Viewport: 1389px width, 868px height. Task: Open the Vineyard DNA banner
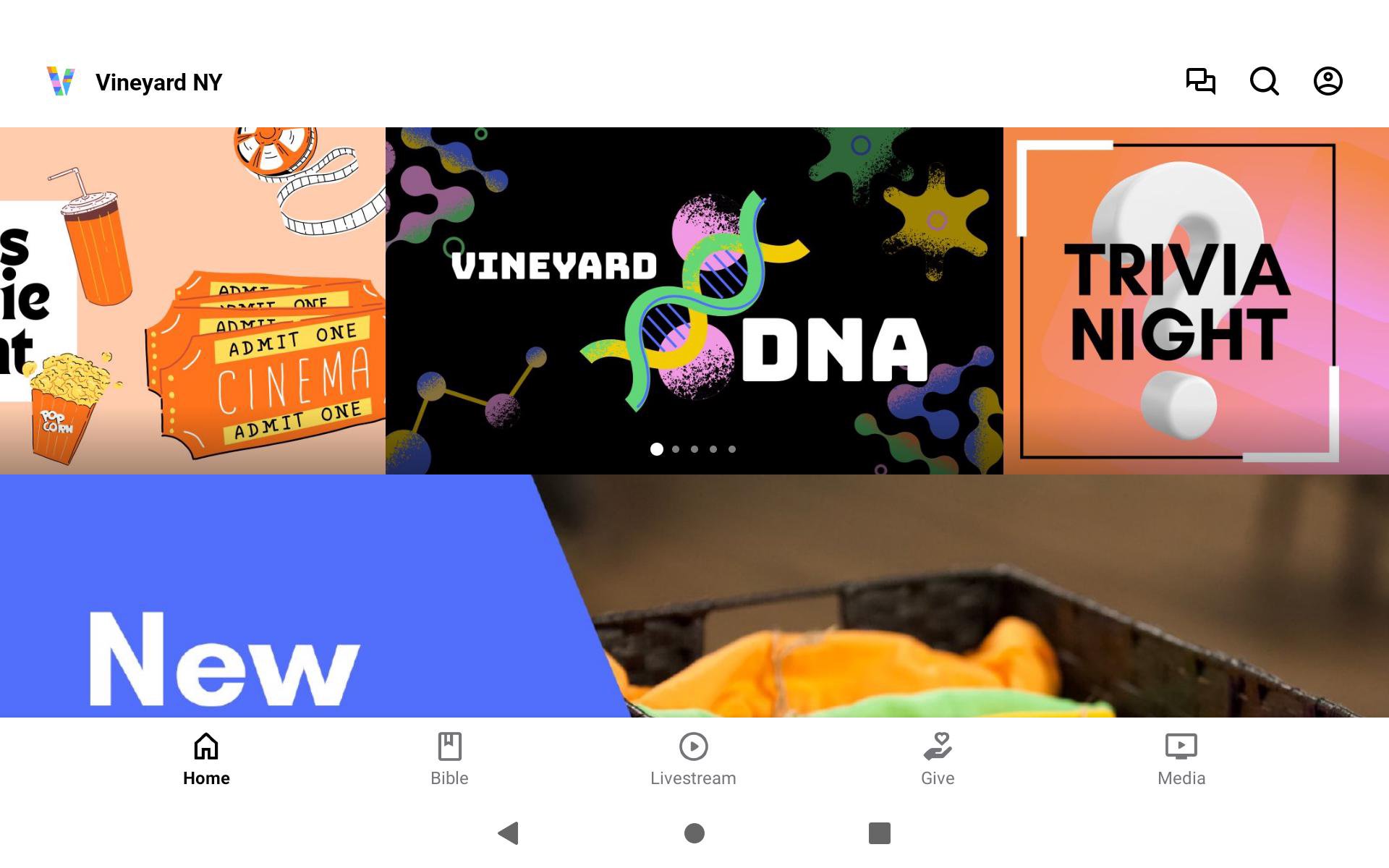click(694, 300)
